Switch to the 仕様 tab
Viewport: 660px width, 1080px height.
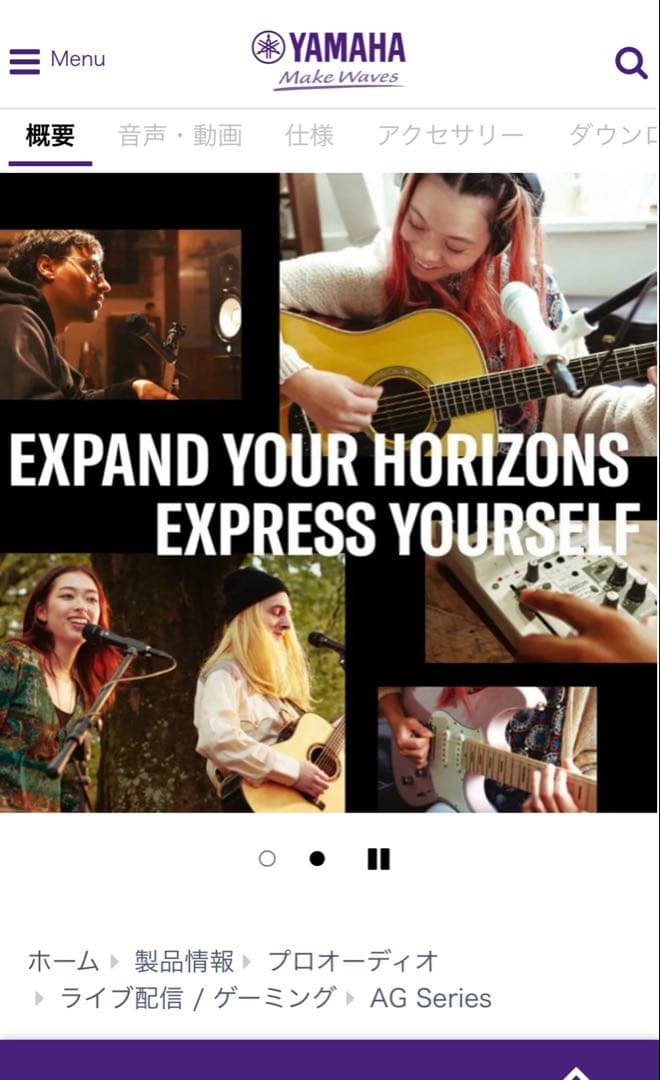click(309, 136)
